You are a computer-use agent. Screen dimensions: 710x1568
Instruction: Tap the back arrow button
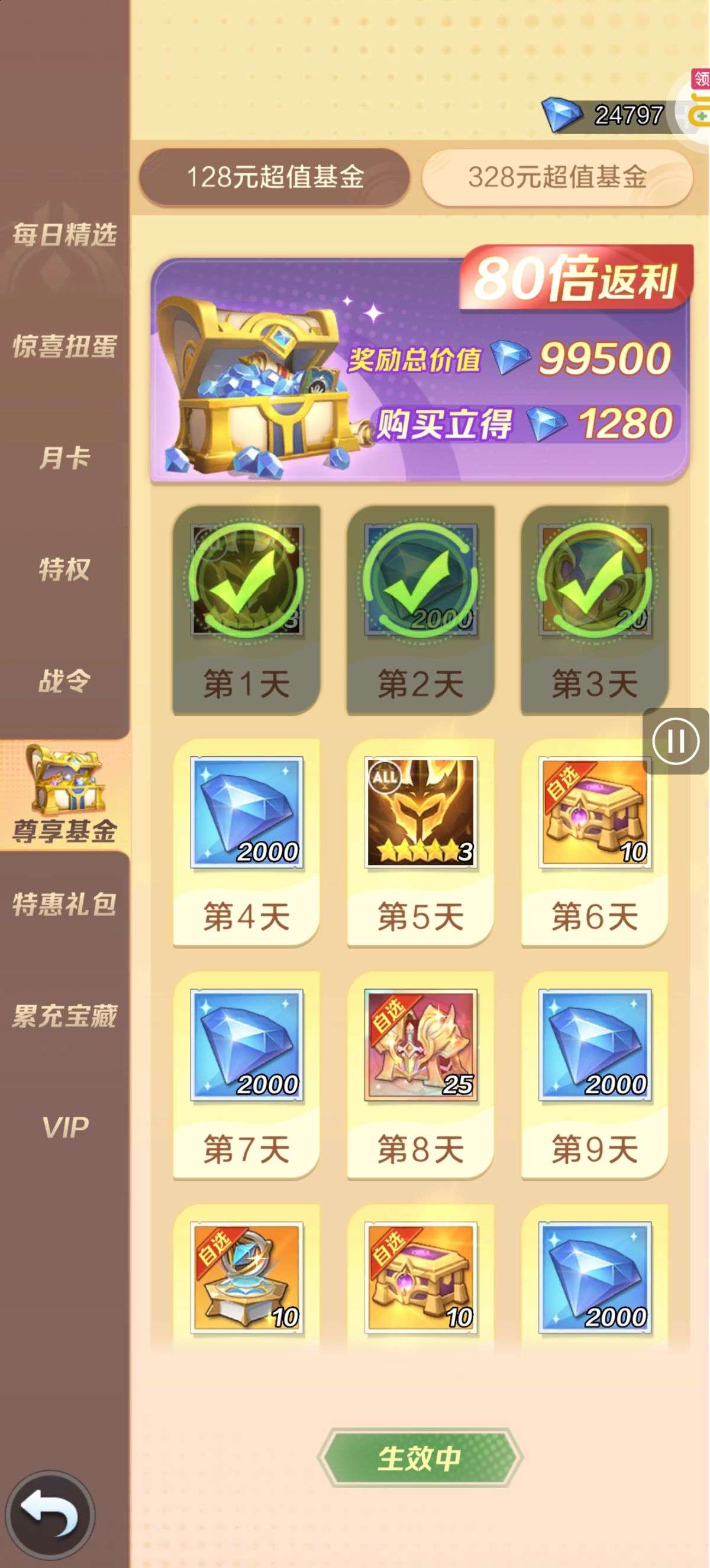[x=50, y=1515]
